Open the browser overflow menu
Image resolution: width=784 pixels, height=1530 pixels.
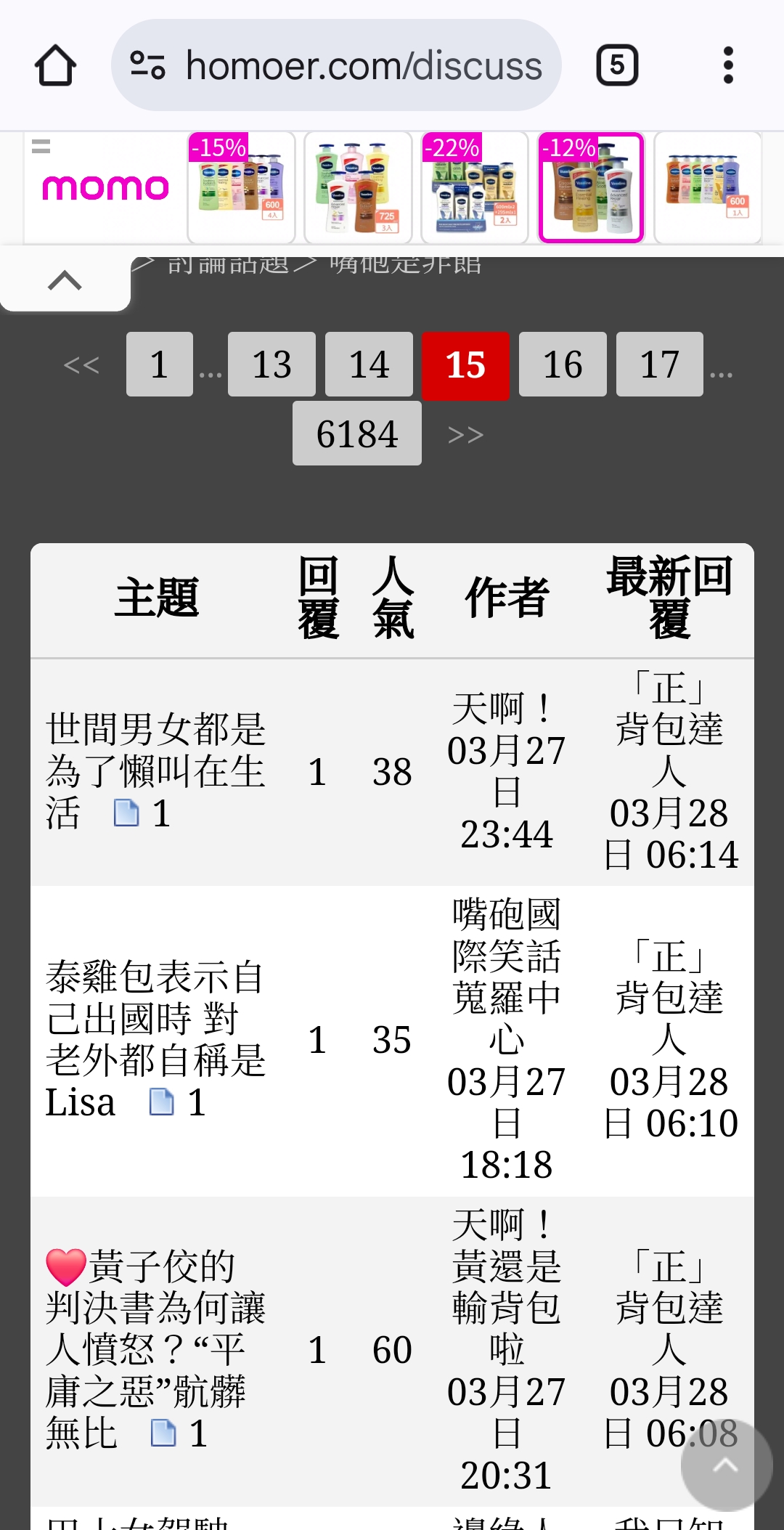tap(728, 65)
